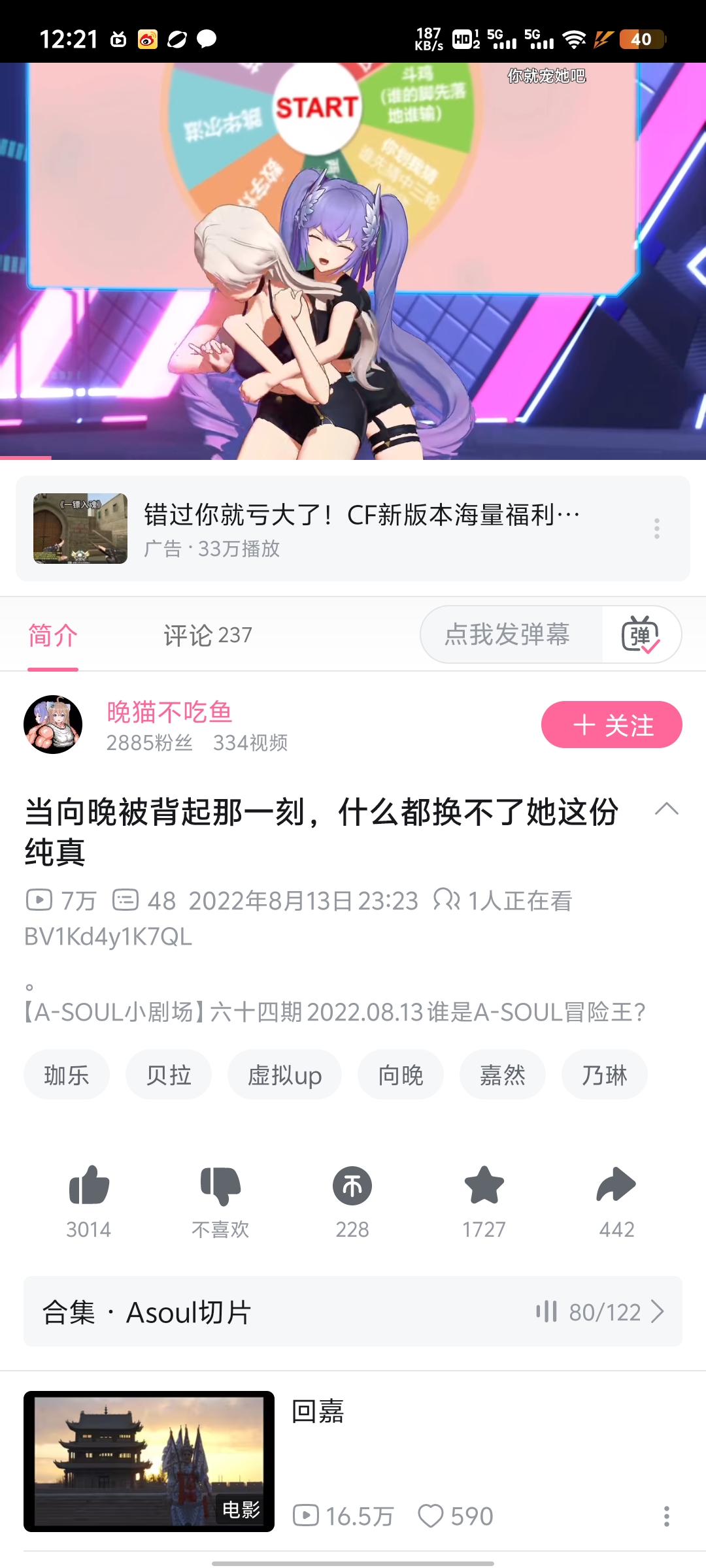Follow uploader with the 关注 button
The image size is (706, 1568).
point(611,725)
